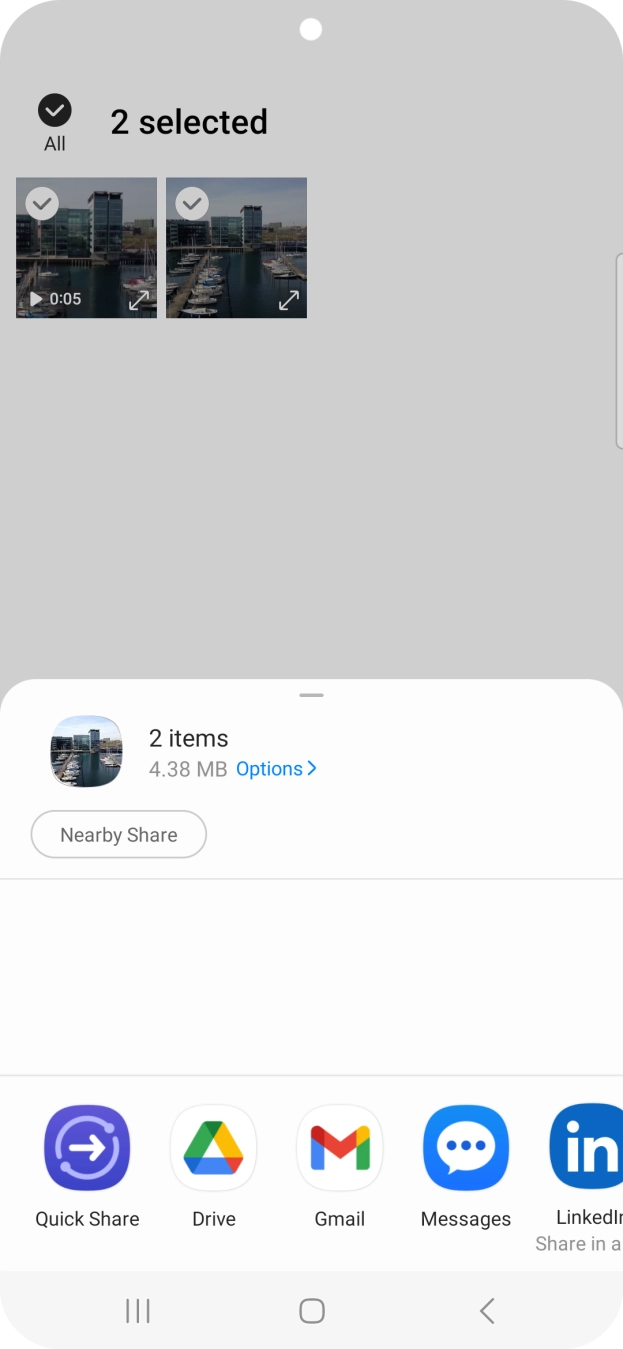The height and width of the screenshot is (1349, 623).
Task: Go back using the navigation bar
Action: click(487, 1311)
